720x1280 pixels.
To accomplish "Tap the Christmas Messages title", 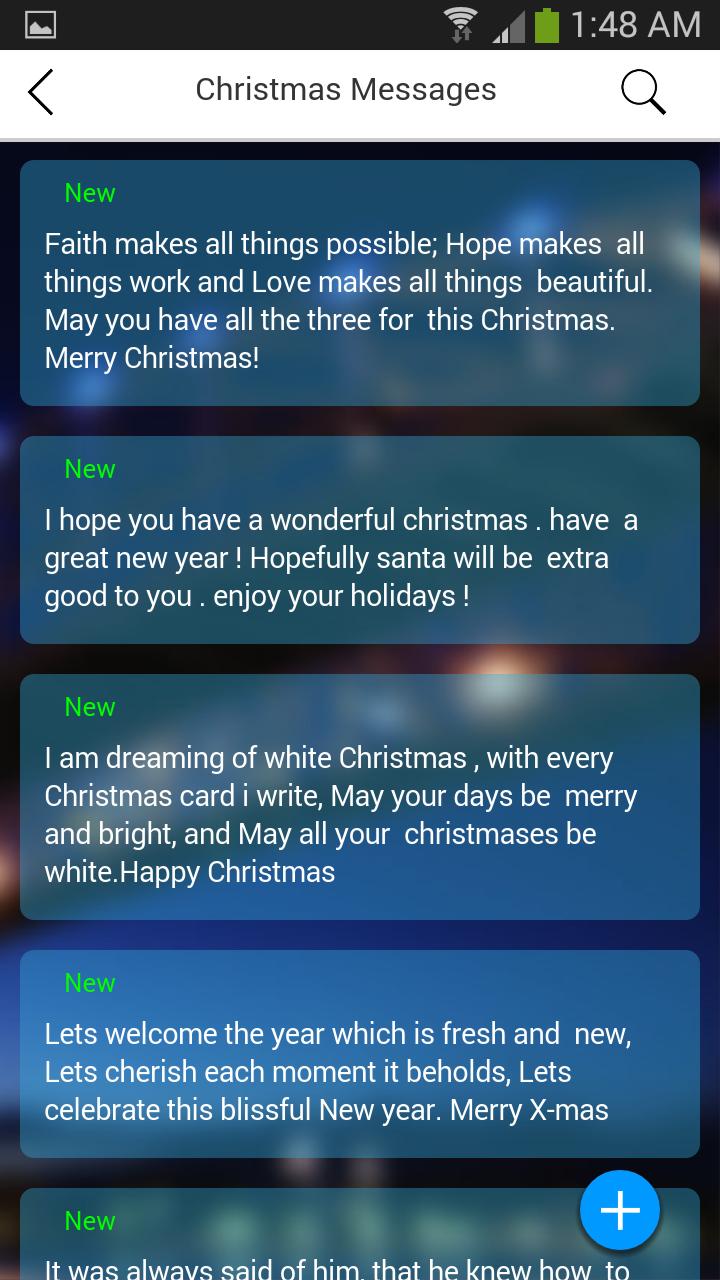I will (345, 90).
